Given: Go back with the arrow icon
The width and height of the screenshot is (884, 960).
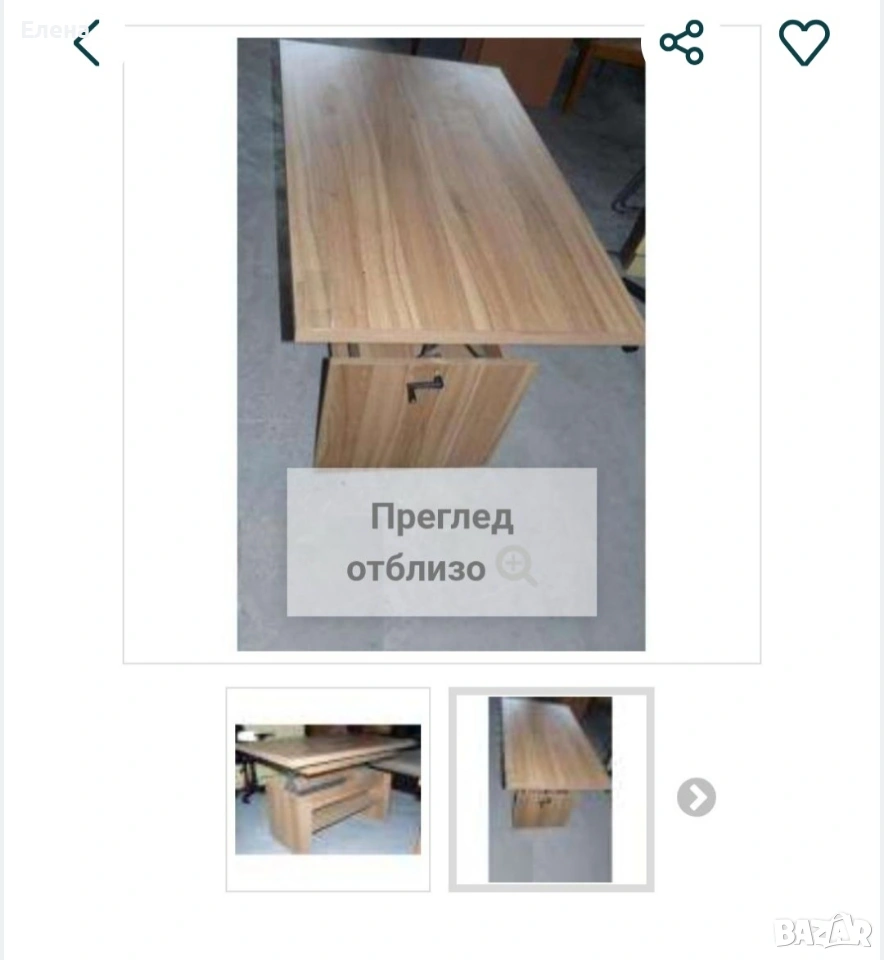Looking at the screenshot, I should pyautogui.click(x=87, y=43).
